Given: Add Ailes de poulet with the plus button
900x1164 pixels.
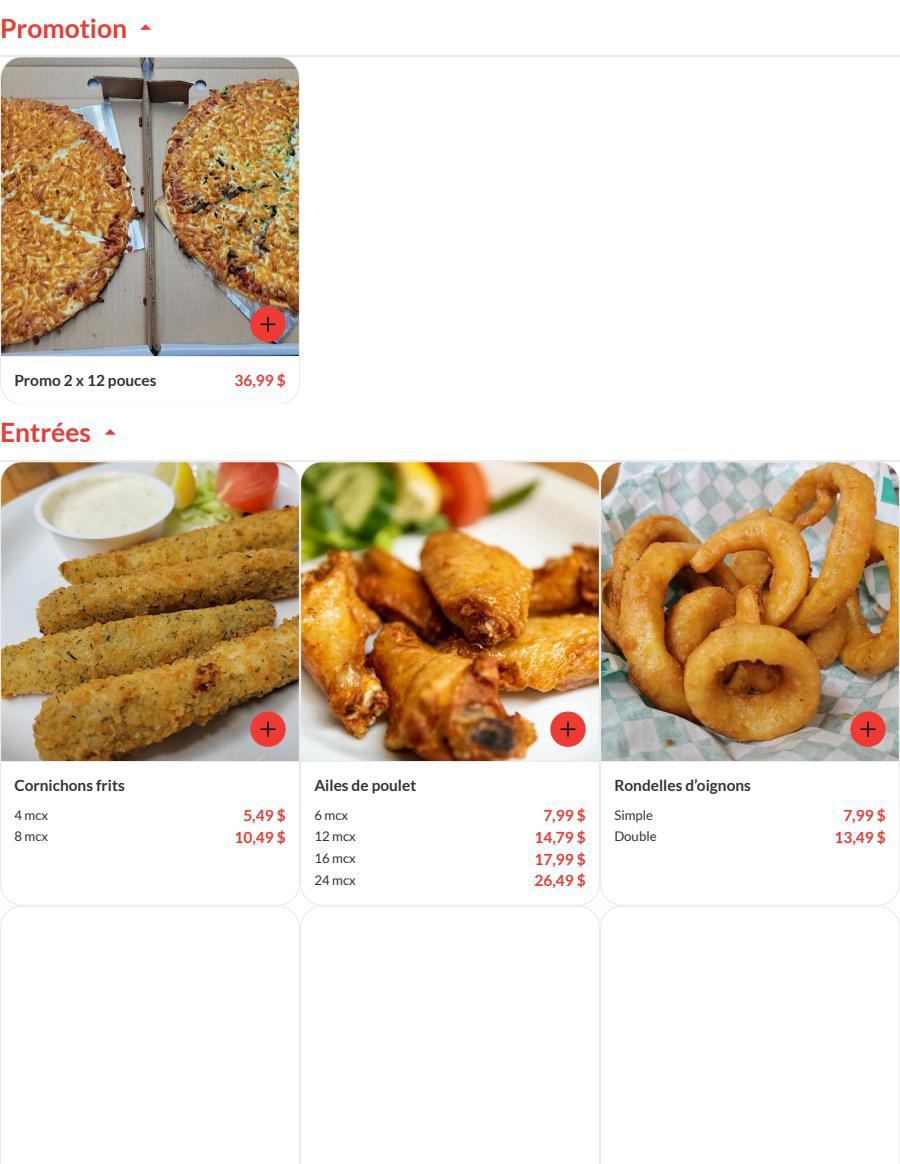Looking at the screenshot, I should (568, 729).
